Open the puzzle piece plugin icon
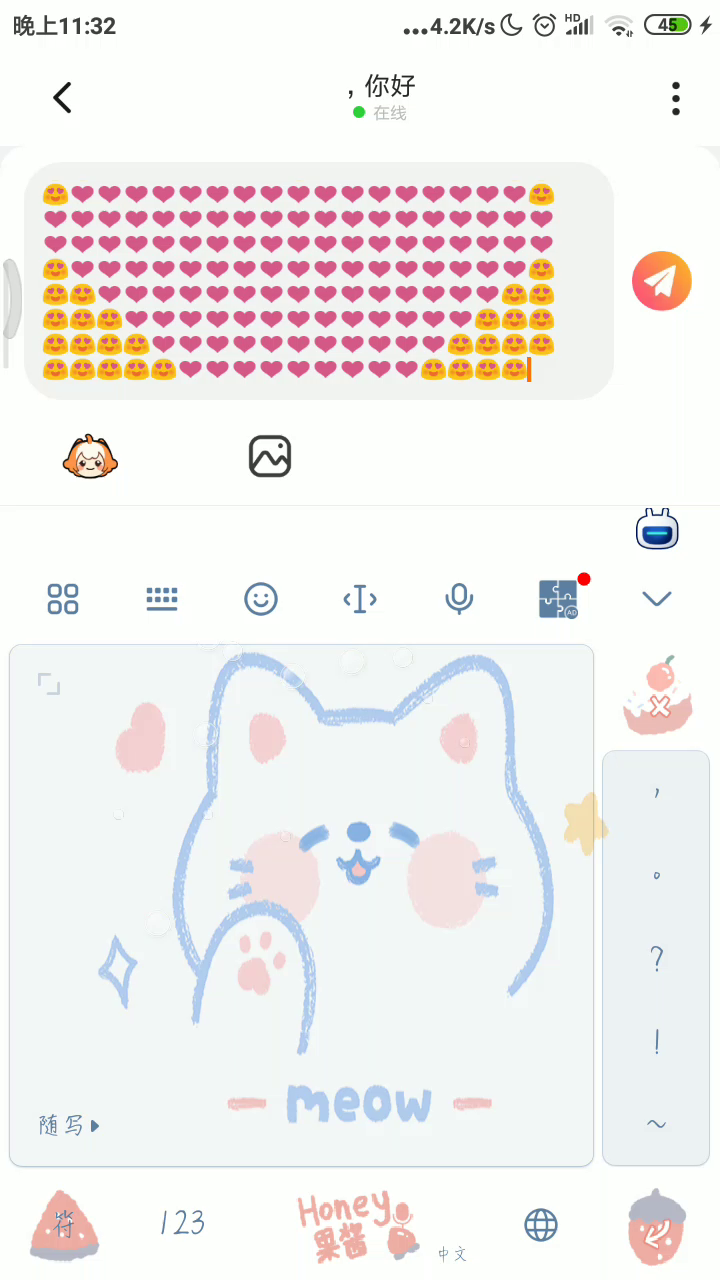This screenshot has height=1280, width=720. 558,599
